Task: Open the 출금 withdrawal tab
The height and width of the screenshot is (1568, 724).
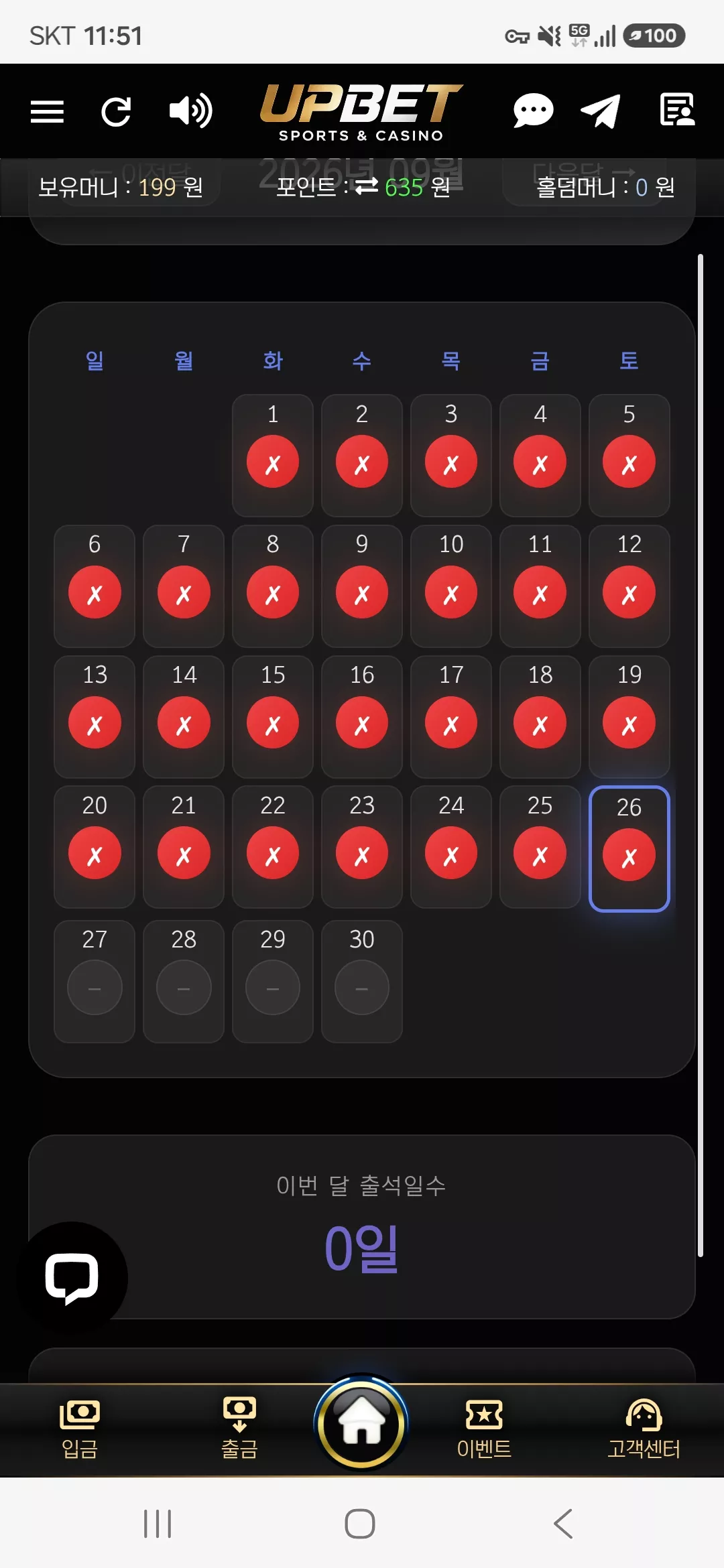Action: (239, 1429)
